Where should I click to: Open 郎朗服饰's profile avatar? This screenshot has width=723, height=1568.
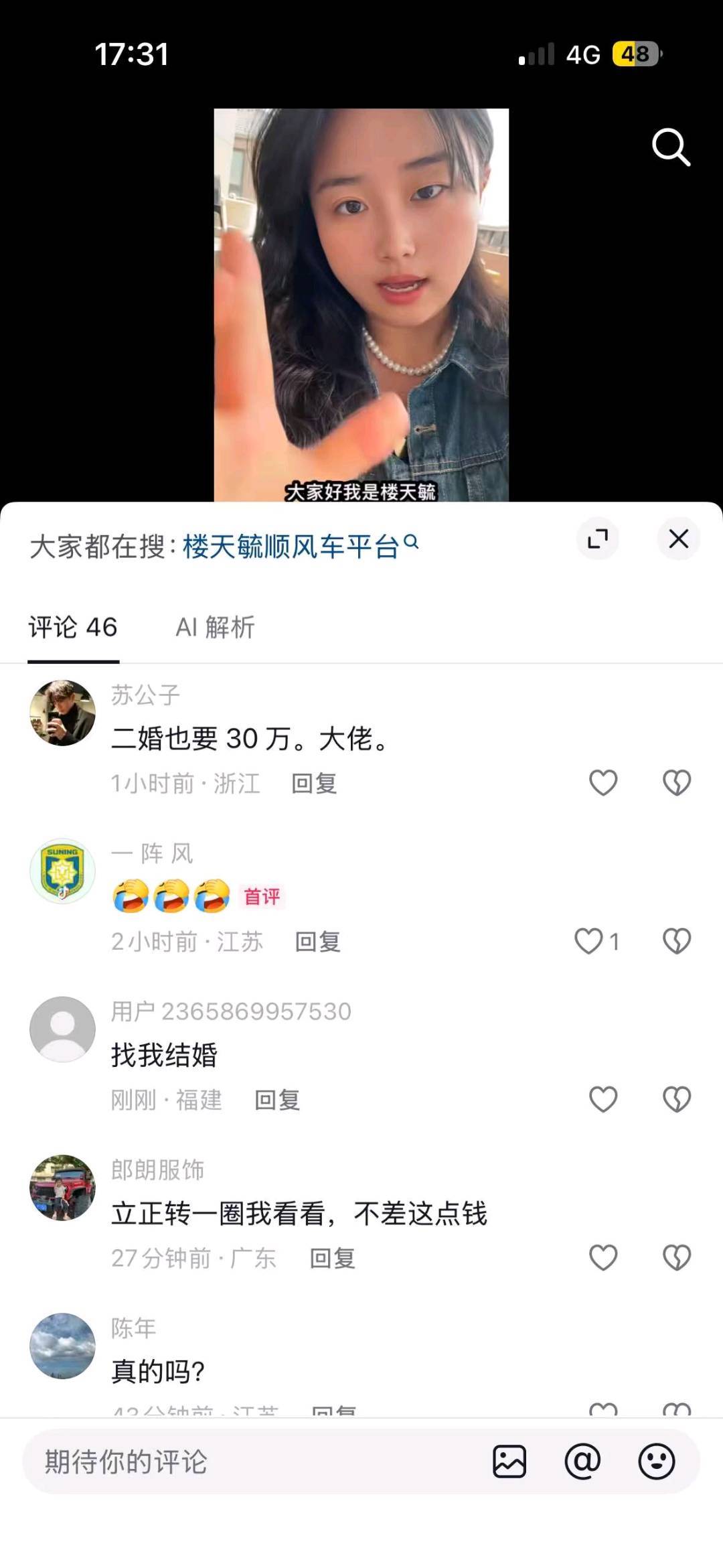point(63,1188)
